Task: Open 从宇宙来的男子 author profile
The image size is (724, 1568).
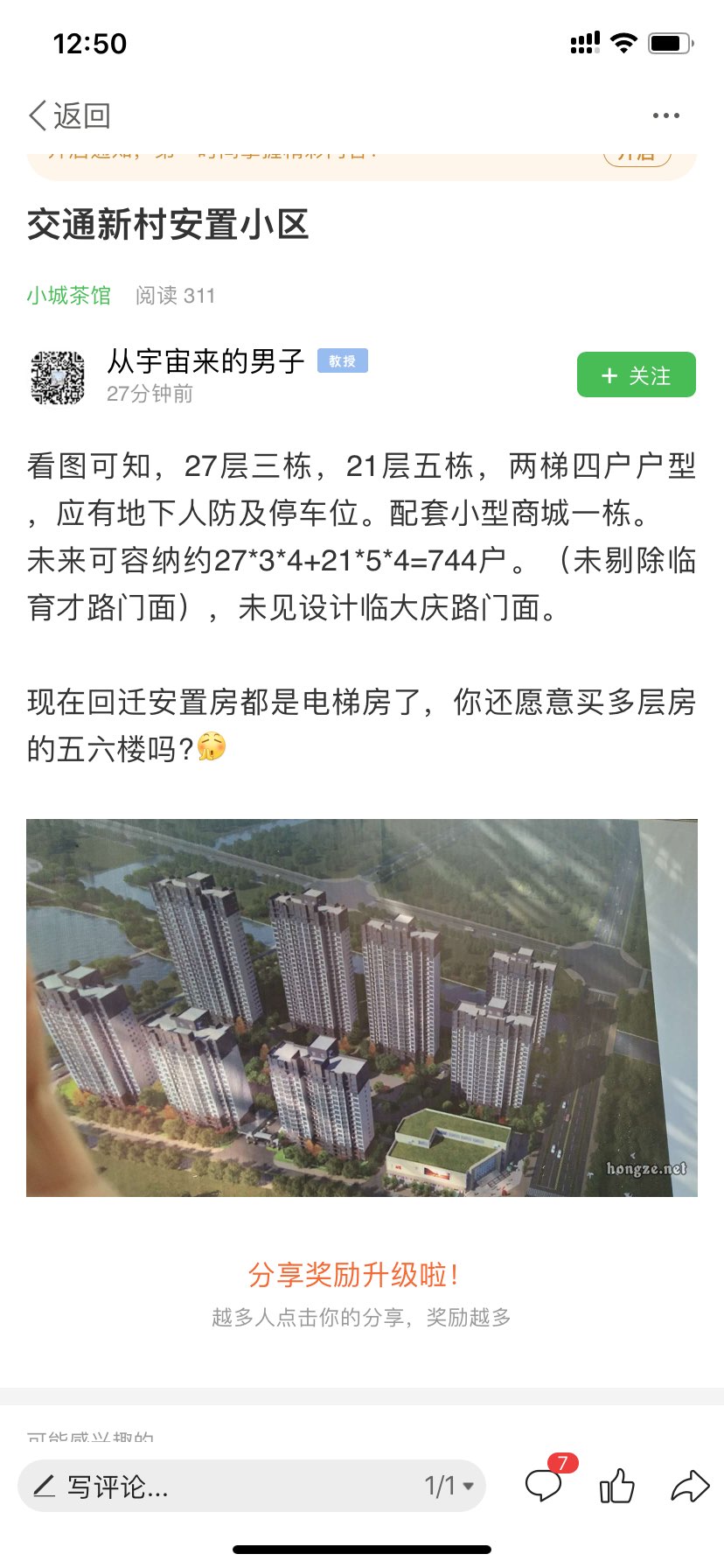Action: pos(205,360)
